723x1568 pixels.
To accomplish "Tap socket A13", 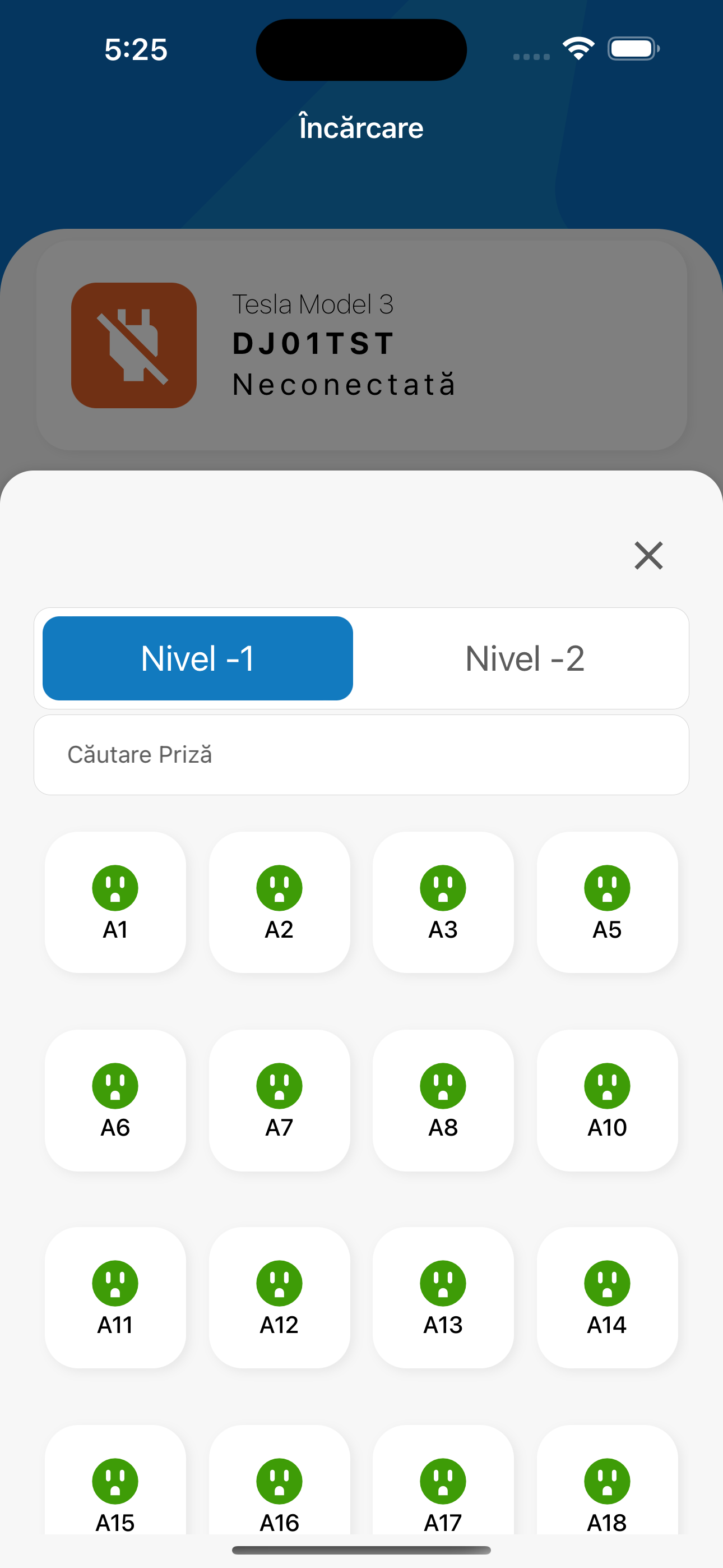I will [x=443, y=1297].
